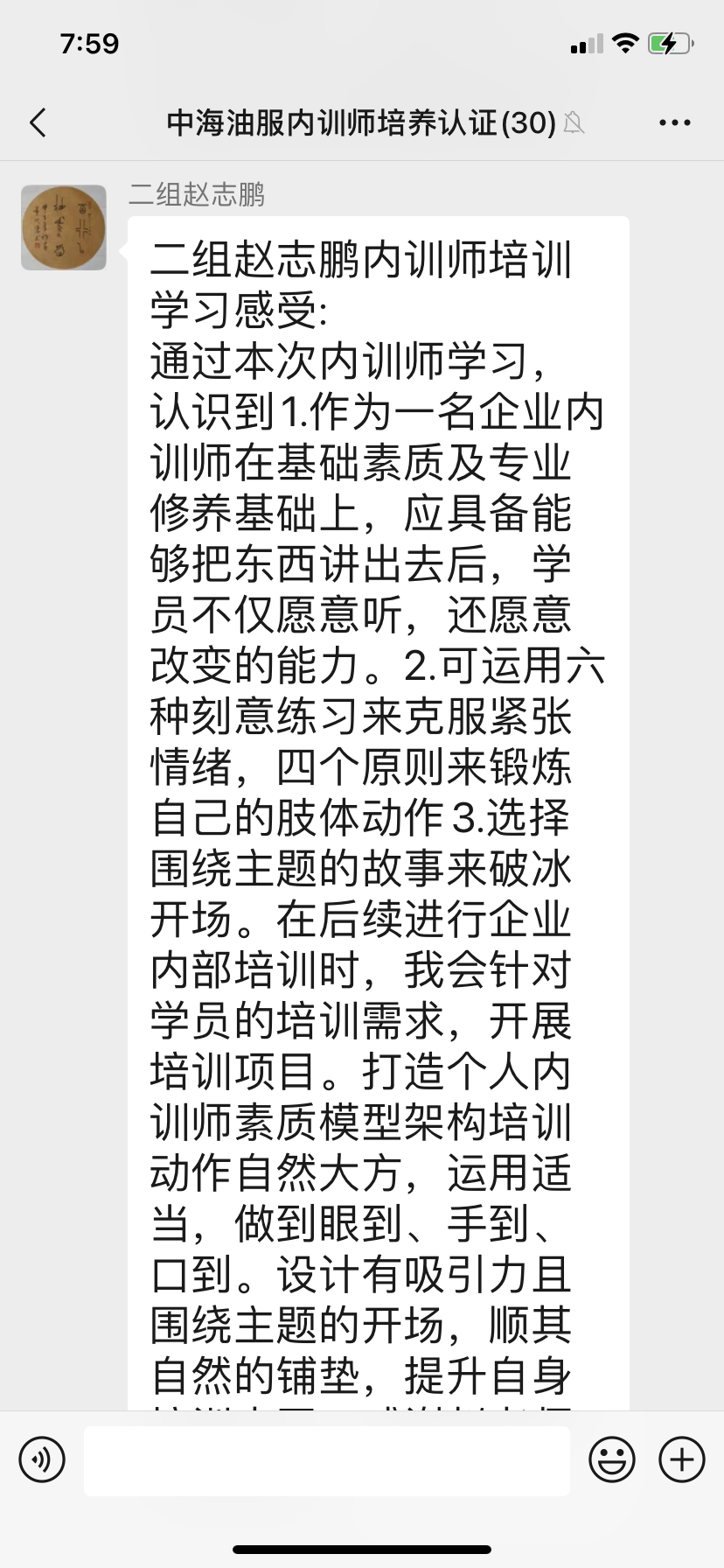Open 二组赵志鹏's profile avatar
Screen dimensions: 724x1568
(64, 227)
